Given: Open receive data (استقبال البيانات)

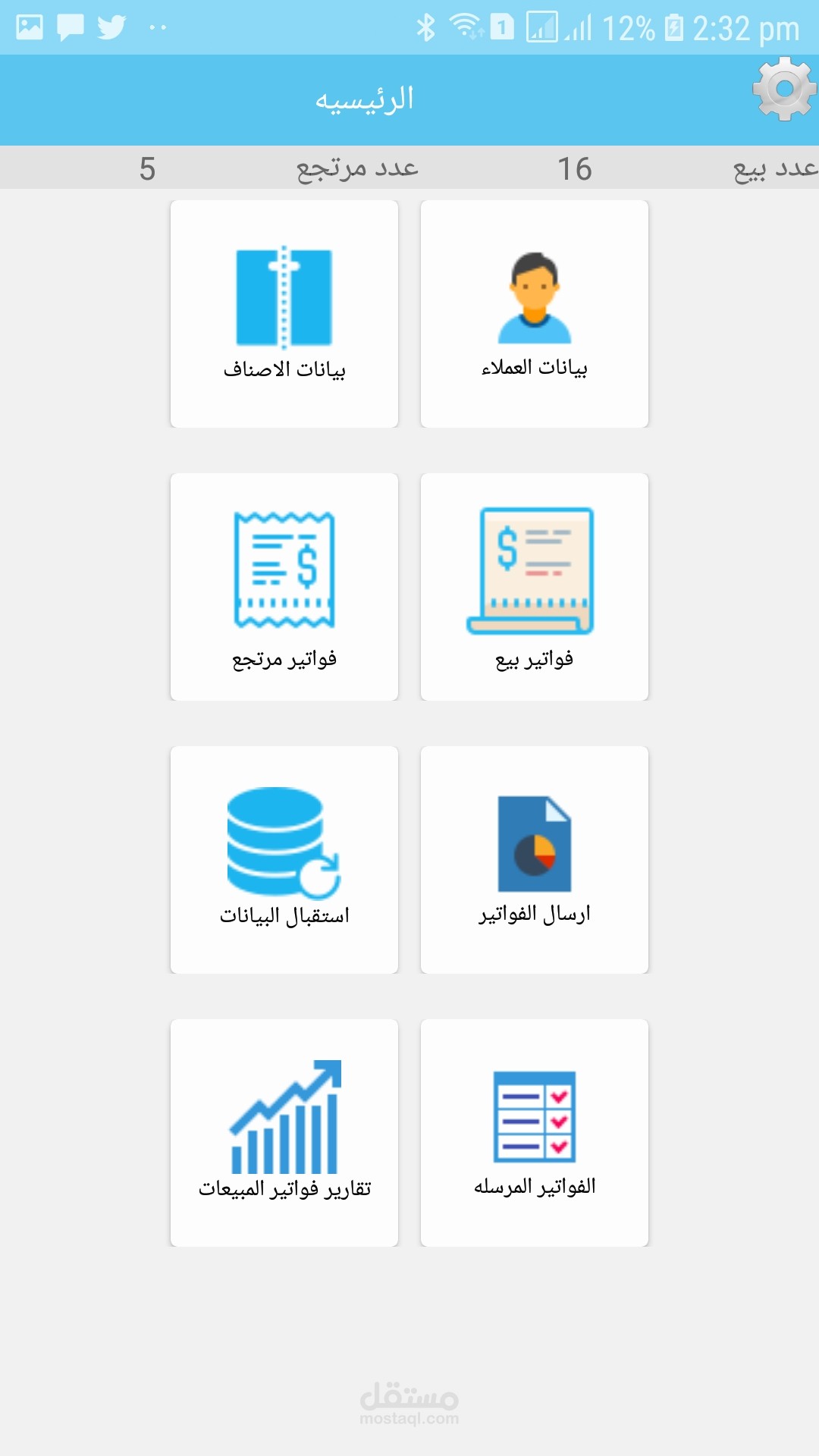Looking at the screenshot, I should pos(284,861).
